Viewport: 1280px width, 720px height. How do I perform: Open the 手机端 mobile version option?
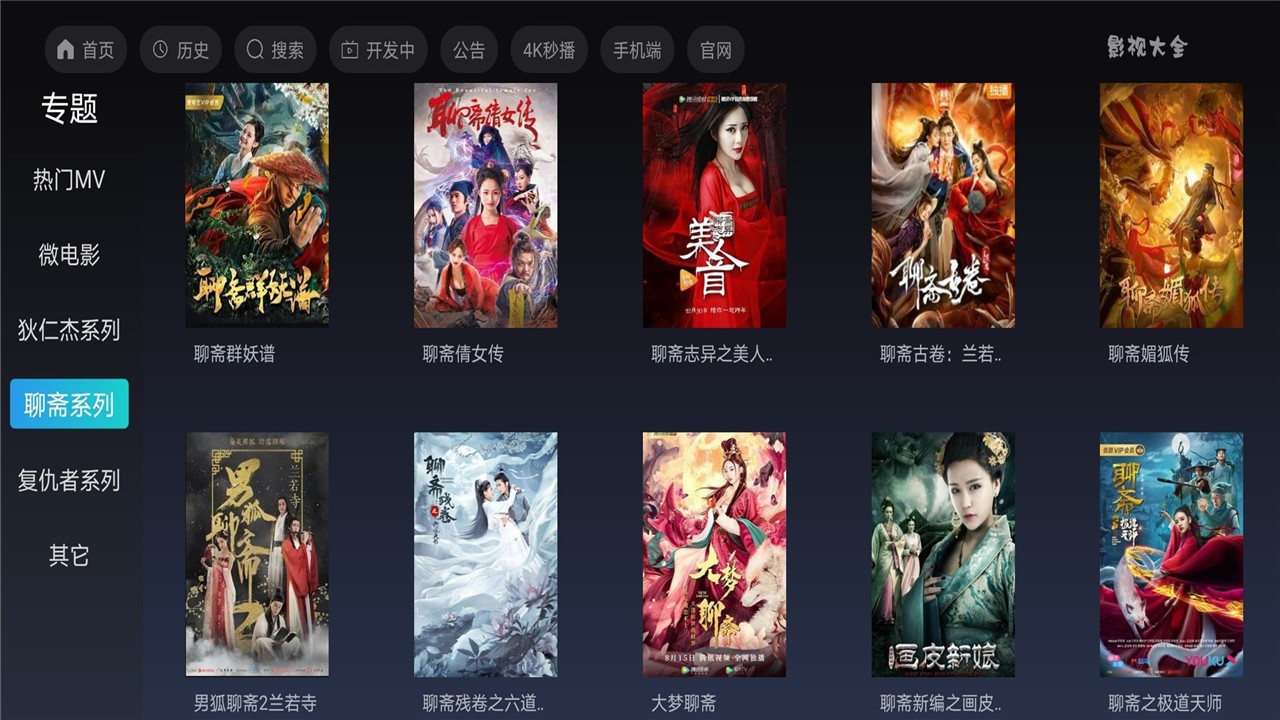coord(637,50)
